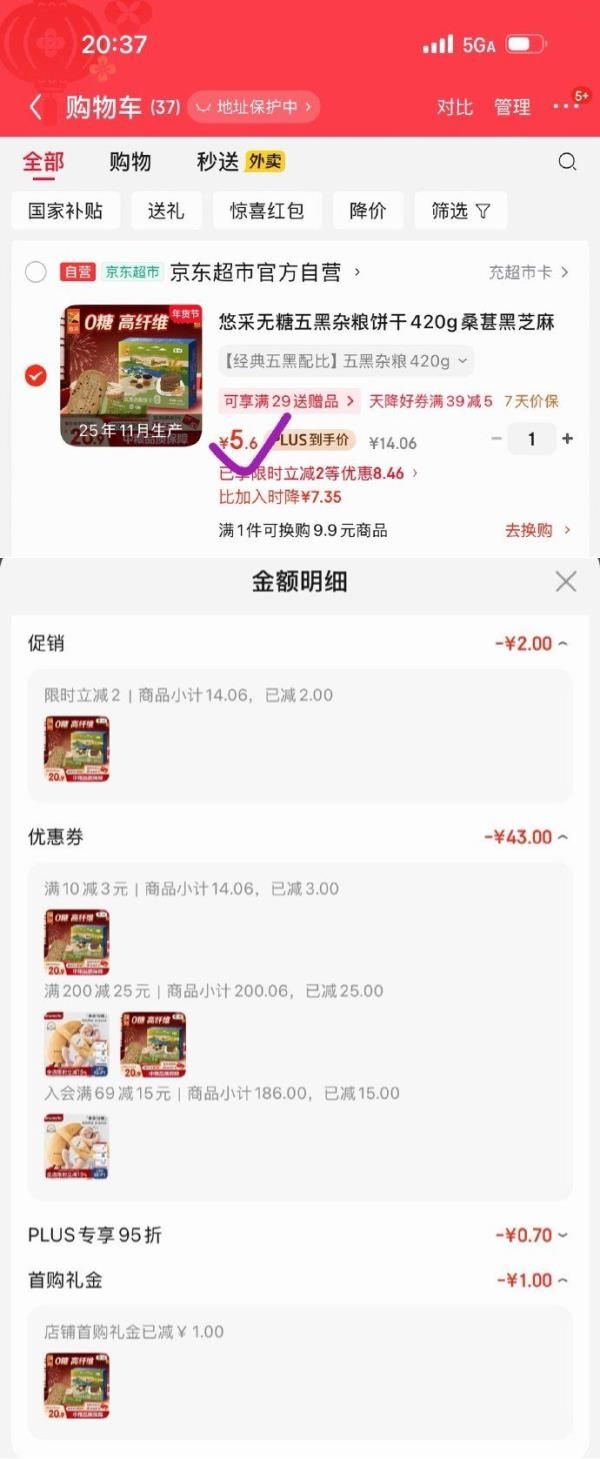Open the 筛选 filter options
600x1459 pixels.
point(460,211)
